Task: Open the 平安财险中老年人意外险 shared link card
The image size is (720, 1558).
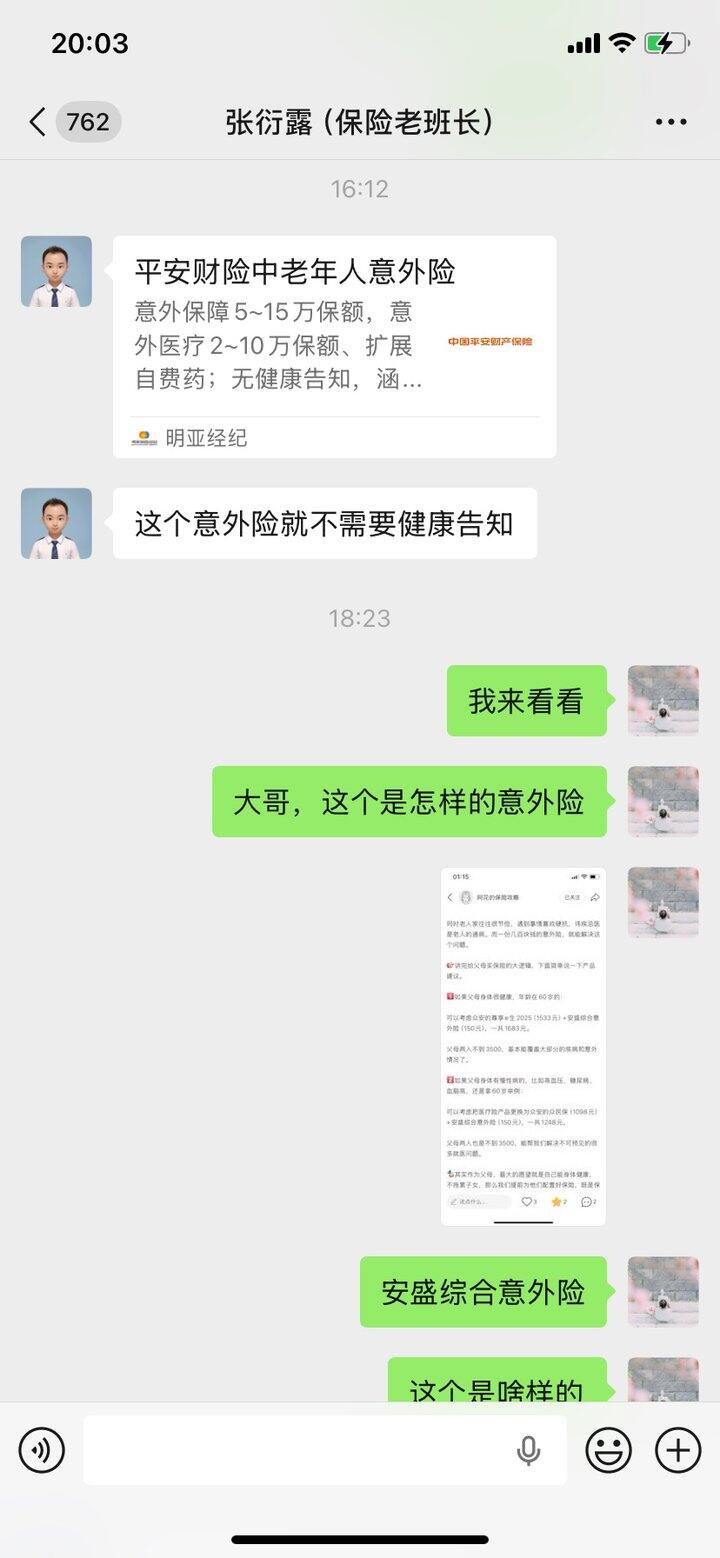Action: click(x=334, y=346)
